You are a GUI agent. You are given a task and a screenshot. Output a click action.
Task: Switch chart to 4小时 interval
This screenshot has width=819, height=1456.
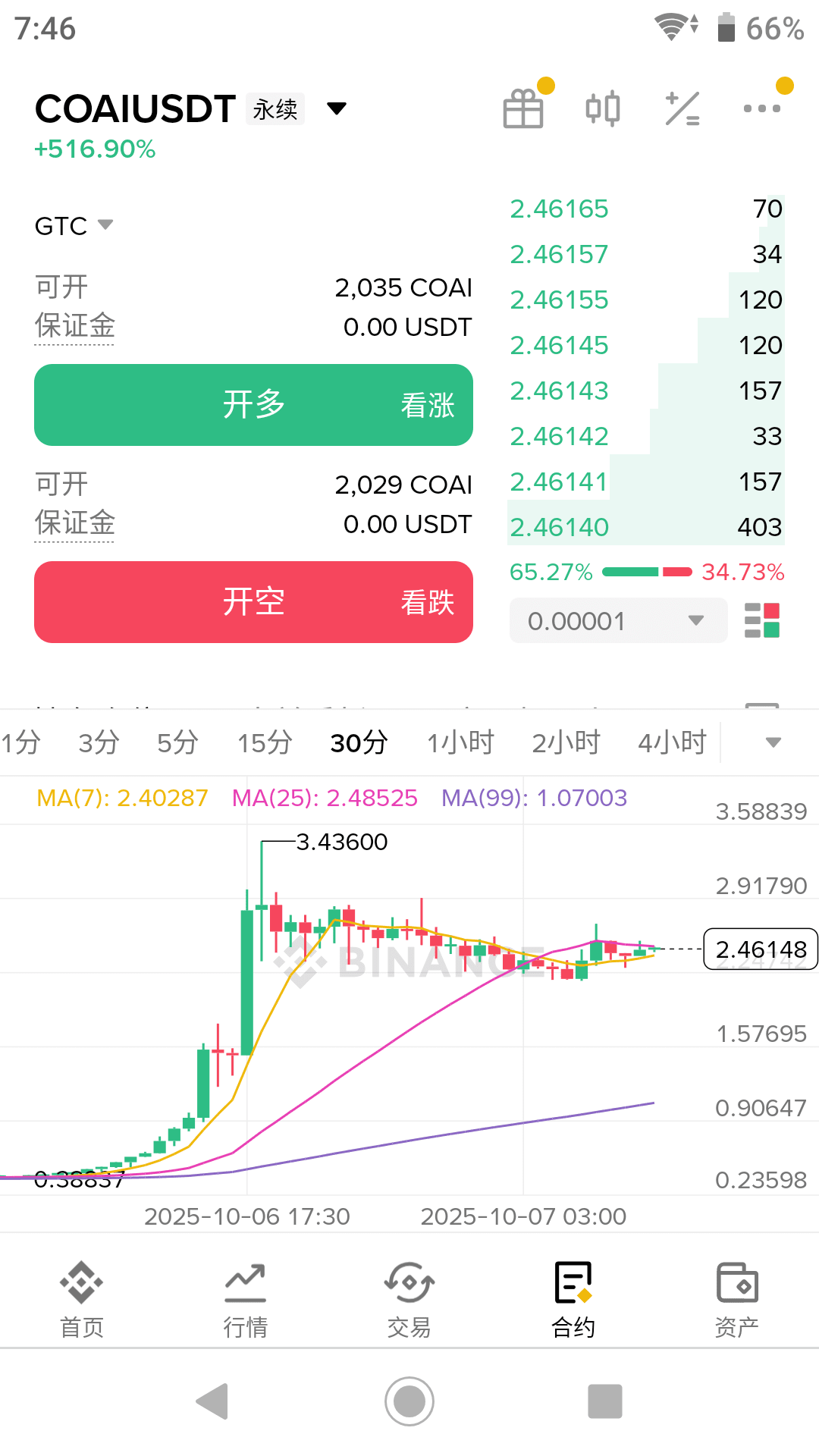pos(672,742)
